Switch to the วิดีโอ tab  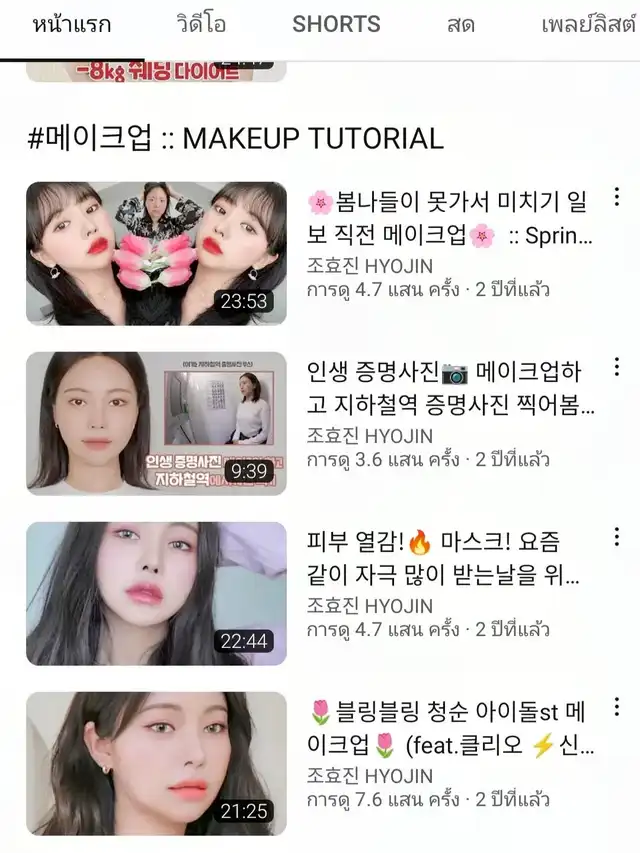pyautogui.click(x=200, y=24)
